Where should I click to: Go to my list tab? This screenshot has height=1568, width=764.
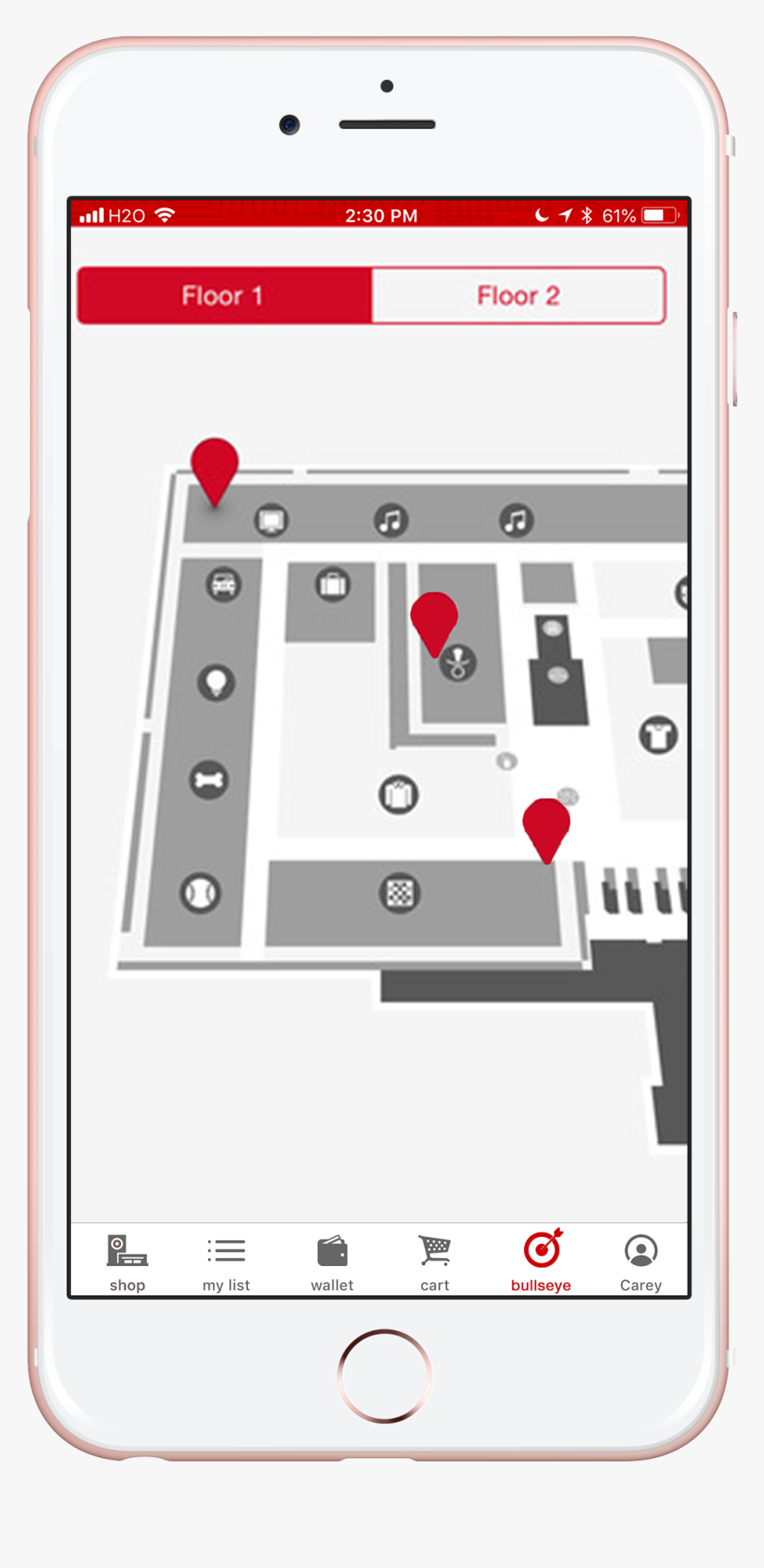coord(226,1262)
